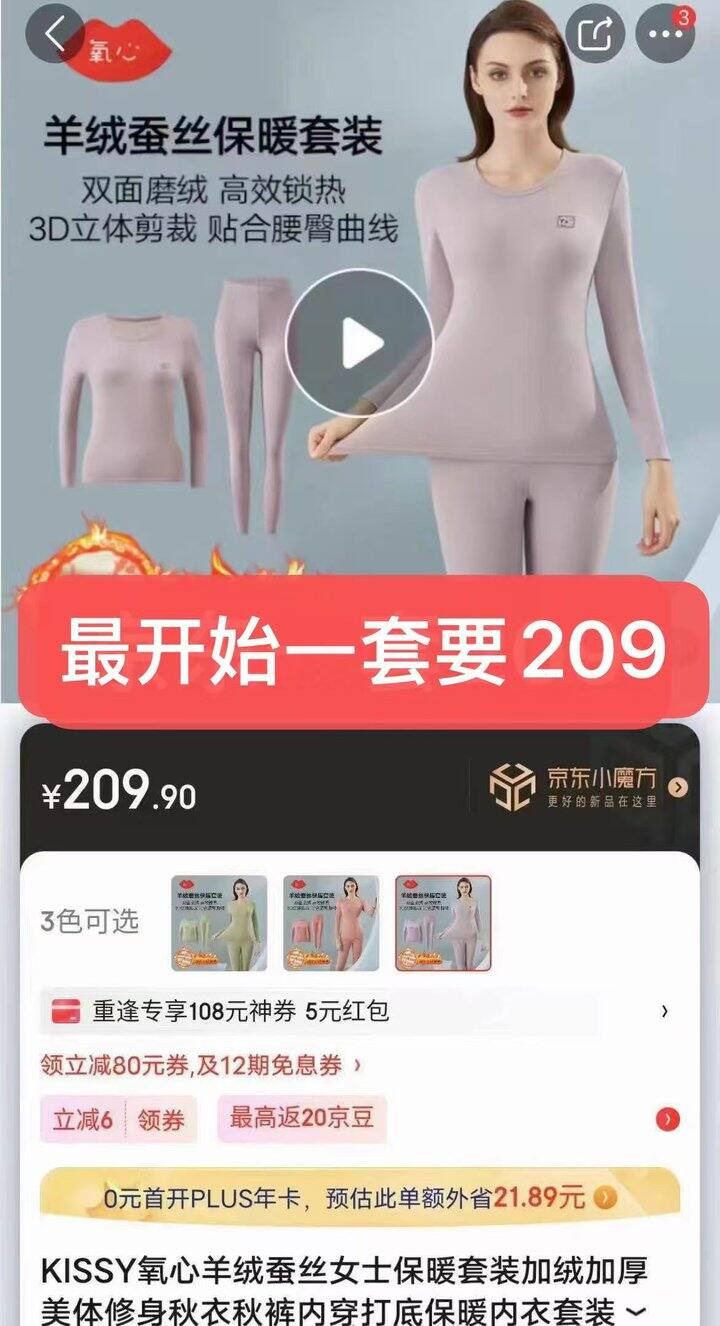This screenshot has height=1326, width=720.
Task: Open the 最高返20京豆 reward chip
Action: click(x=302, y=1119)
